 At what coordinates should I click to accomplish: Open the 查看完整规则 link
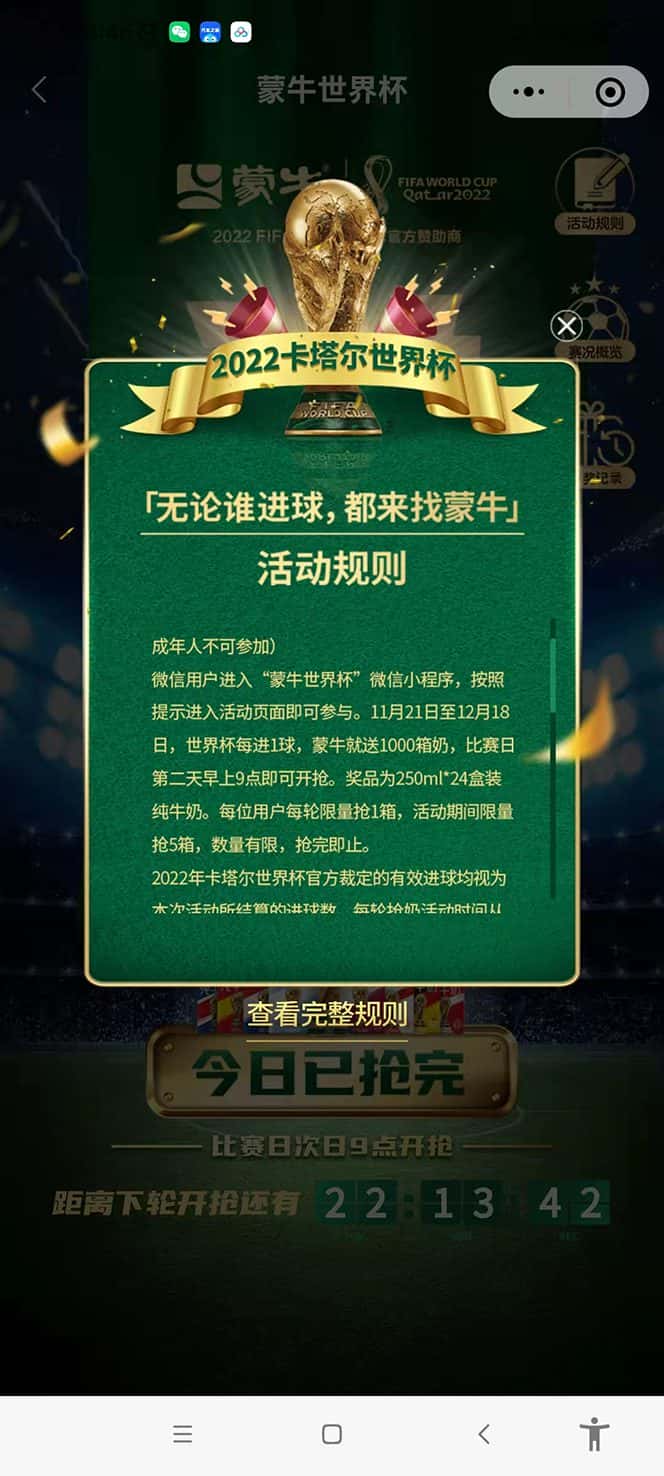point(327,1014)
